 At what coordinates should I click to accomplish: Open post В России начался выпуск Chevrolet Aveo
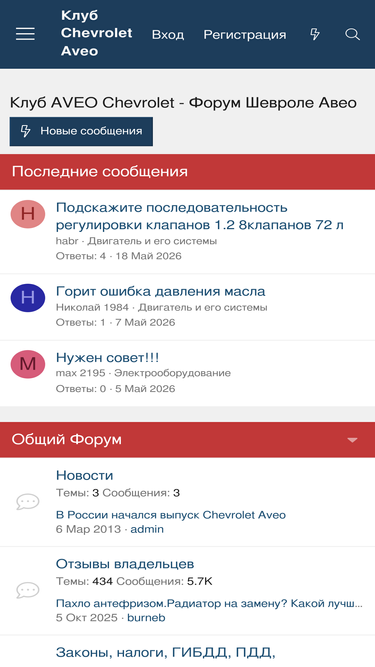pos(171,515)
